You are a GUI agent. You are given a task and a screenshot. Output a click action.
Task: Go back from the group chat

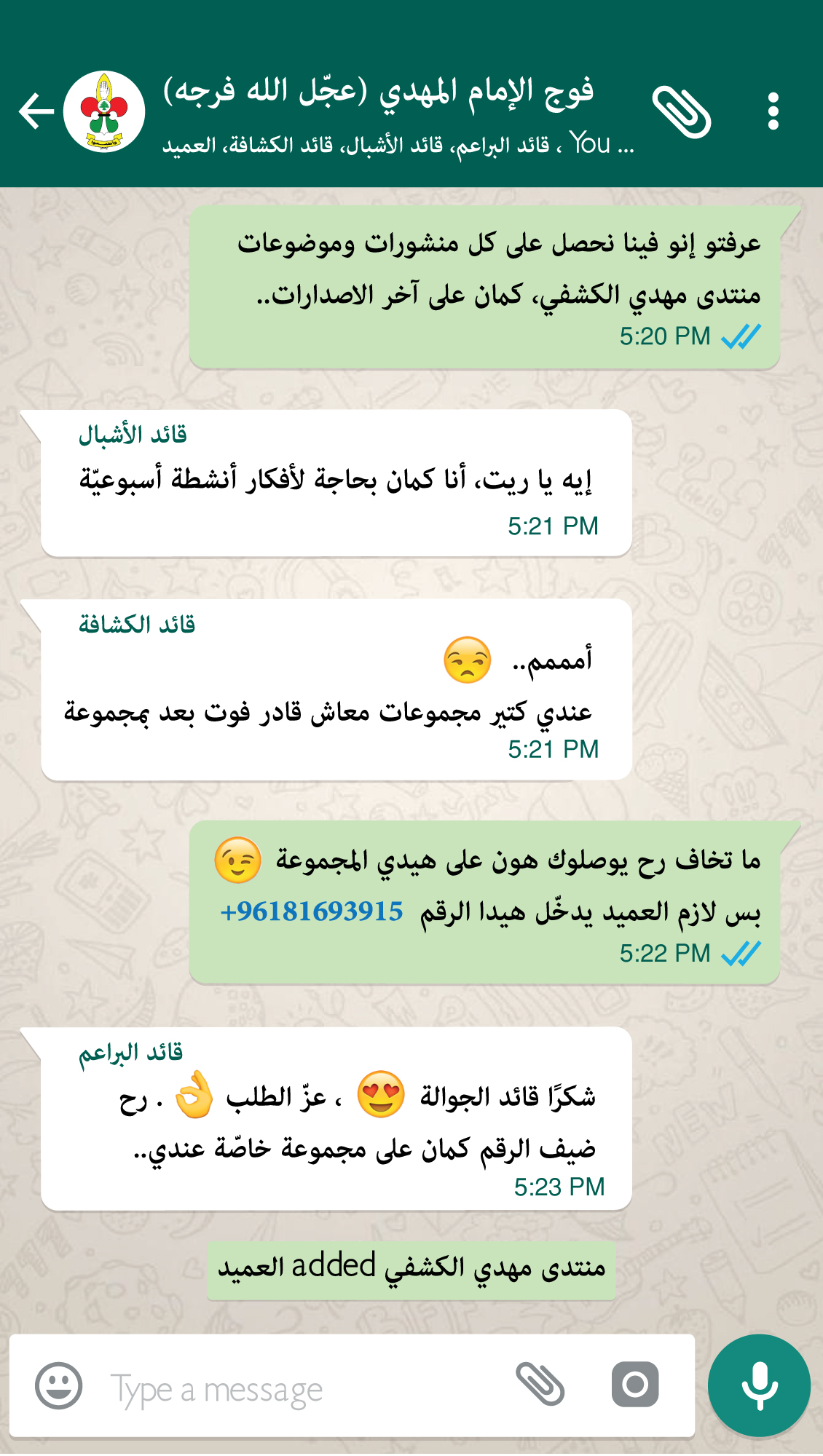[35, 112]
